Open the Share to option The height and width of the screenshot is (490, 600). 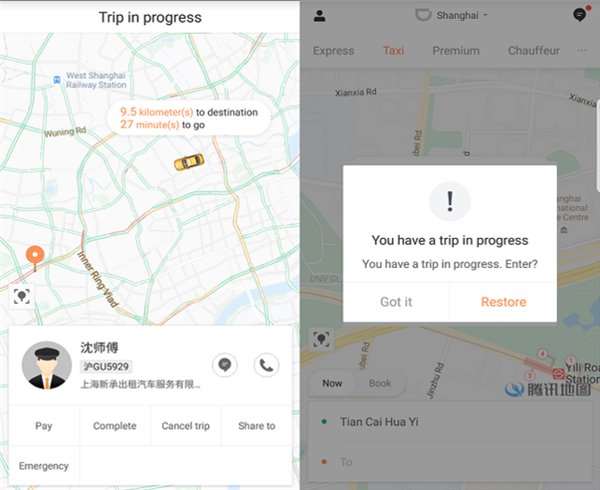[x=256, y=426]
